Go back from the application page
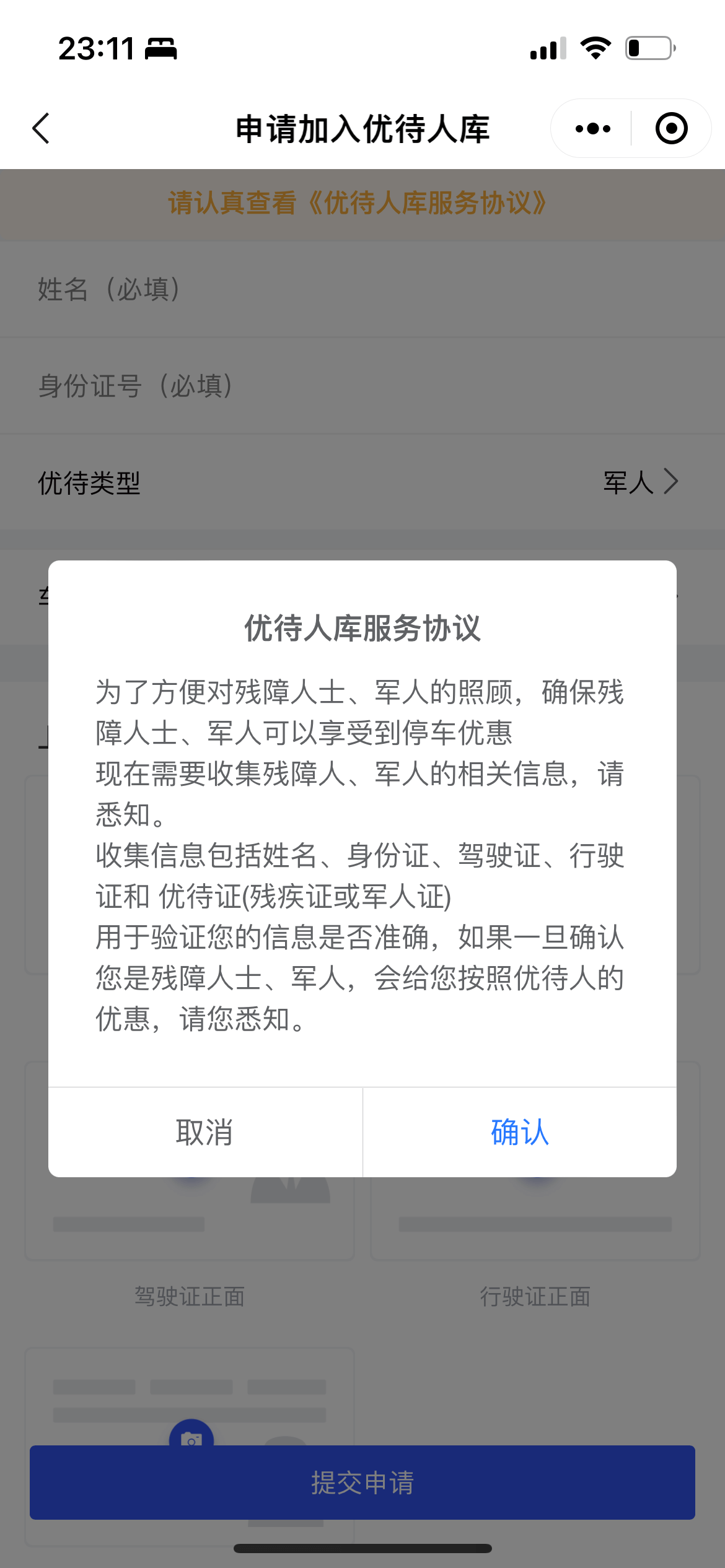This screenshot has width=725, height=1568. [x=41, y=128]
